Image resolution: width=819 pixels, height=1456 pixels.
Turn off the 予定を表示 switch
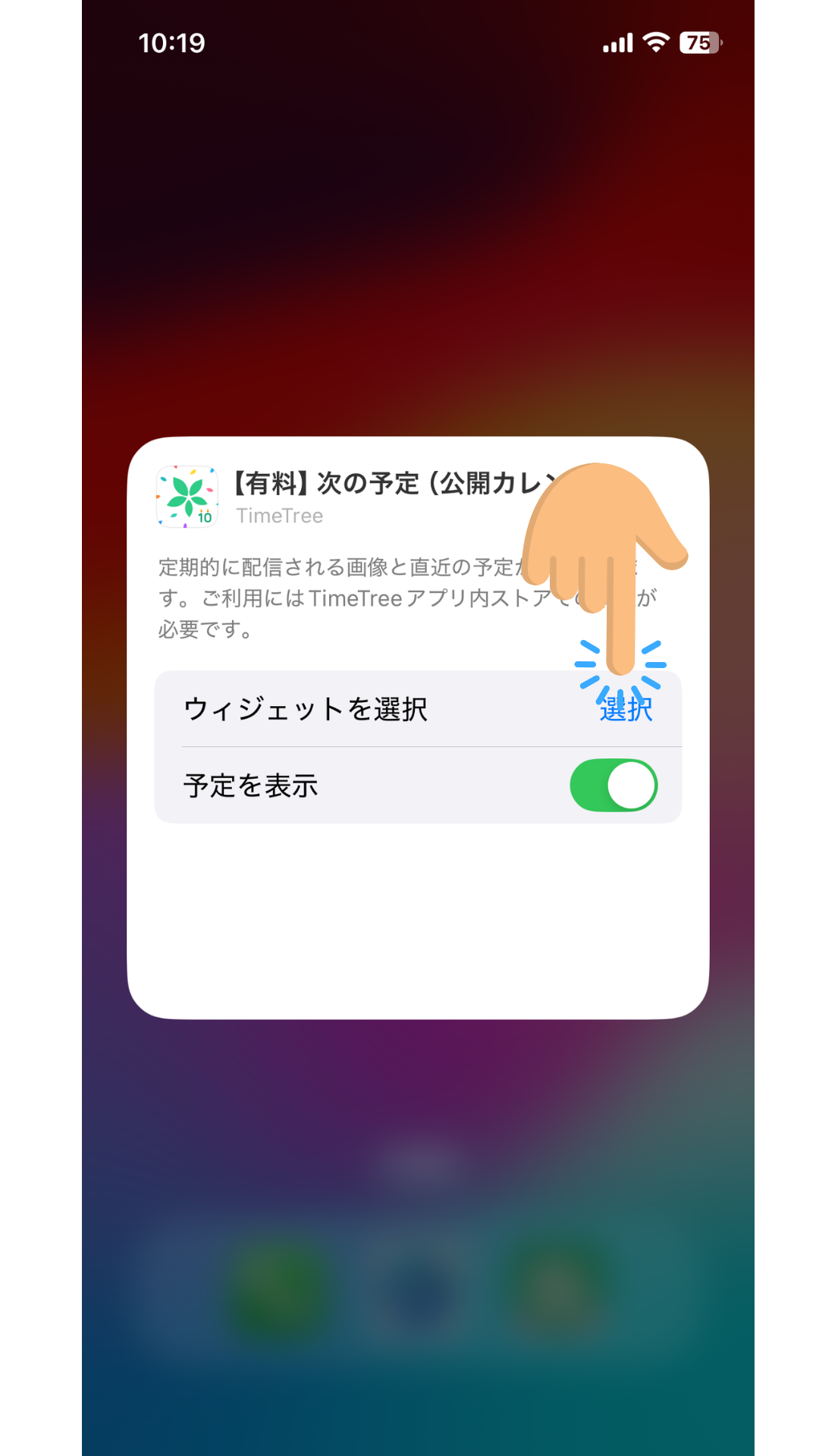tap(613, 786)
